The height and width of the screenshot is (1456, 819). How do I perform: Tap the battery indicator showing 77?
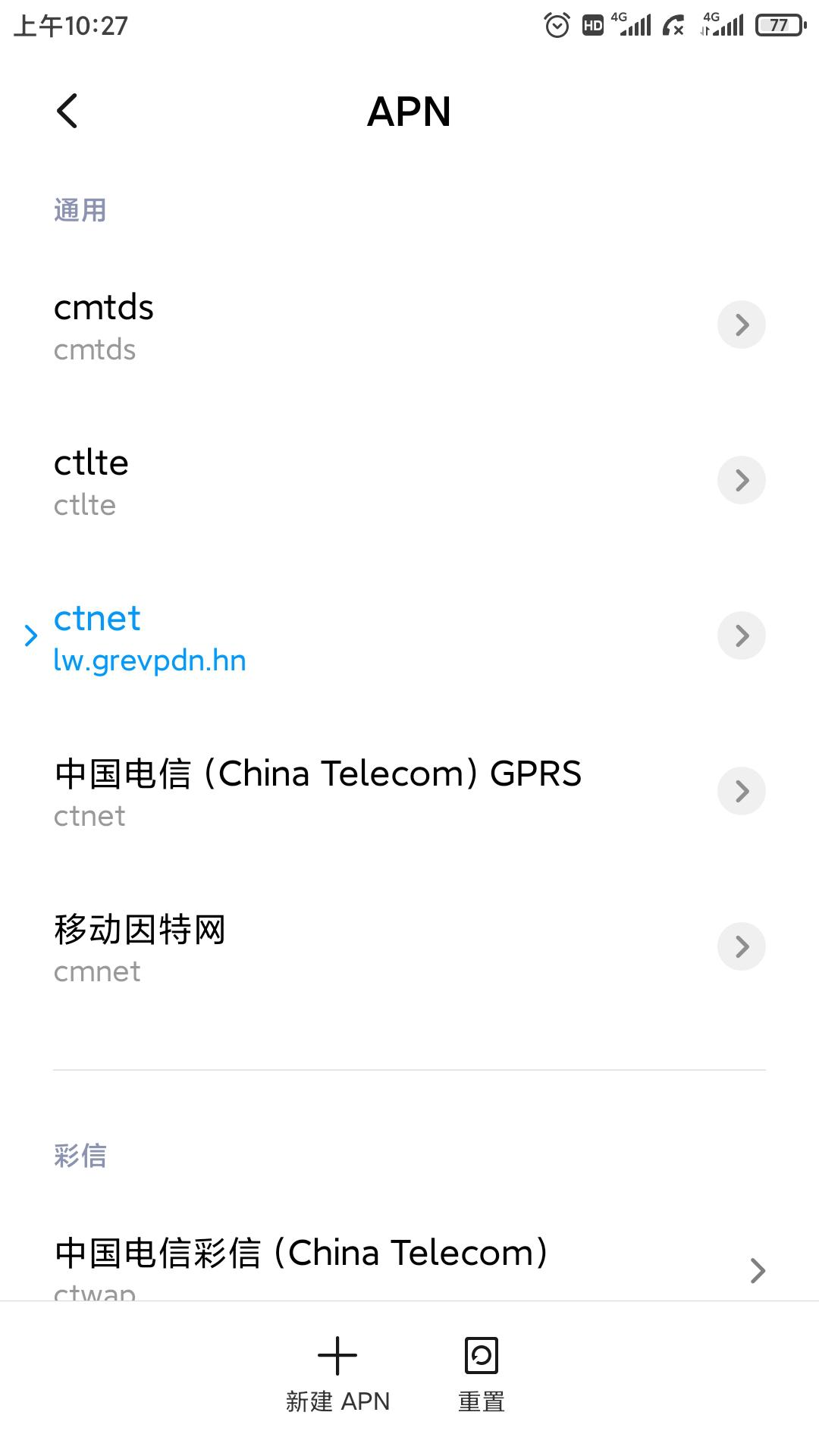click(x=779, y=25)
